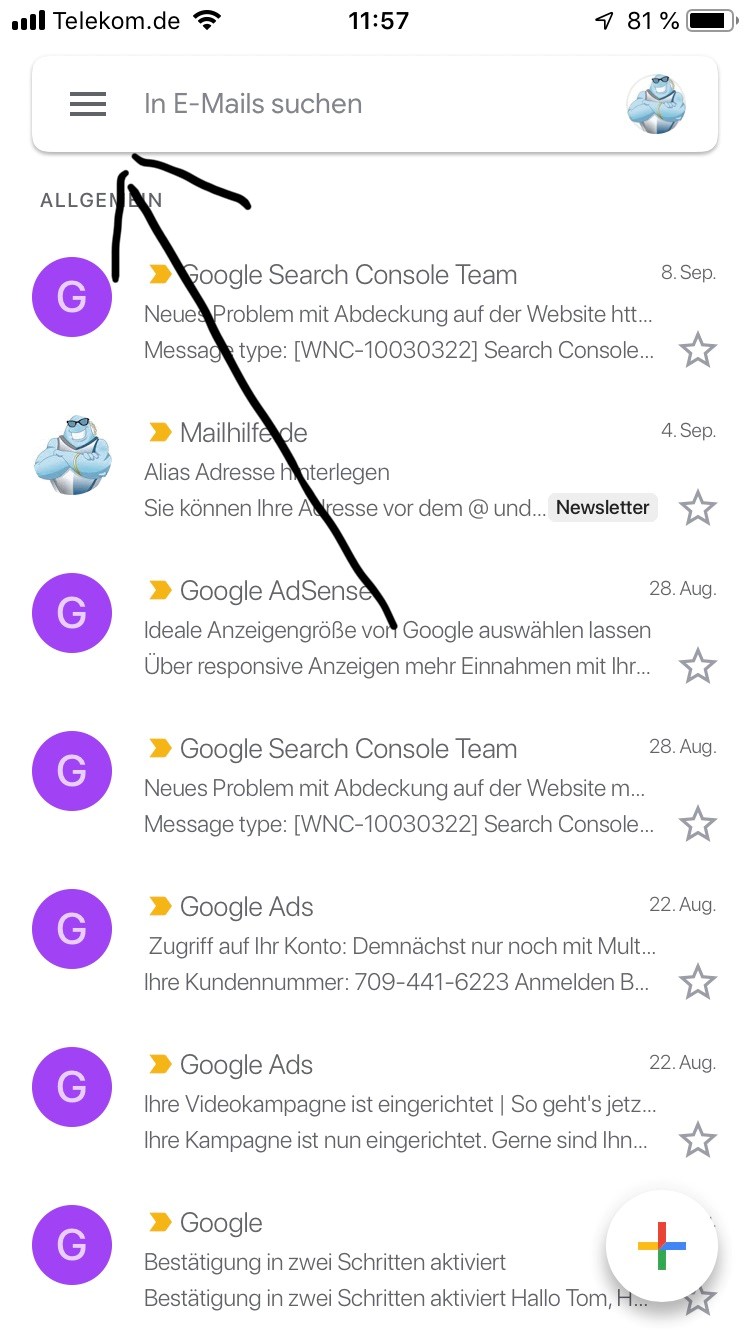Screen dimensions: 750x1334
Task: Star the Google Ads Kundennummer email
Action: point(698,982)
